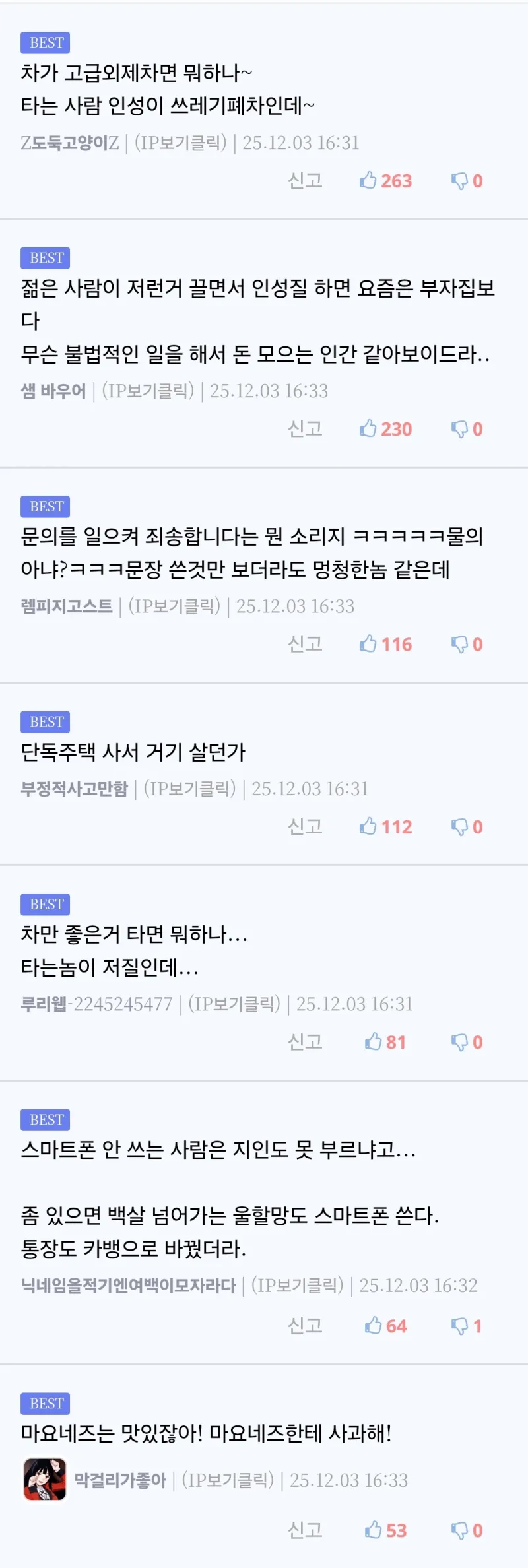The image size is (528, 1568).
Task: Like the comment with 81 upvotes
Action: click(385, 1042)
